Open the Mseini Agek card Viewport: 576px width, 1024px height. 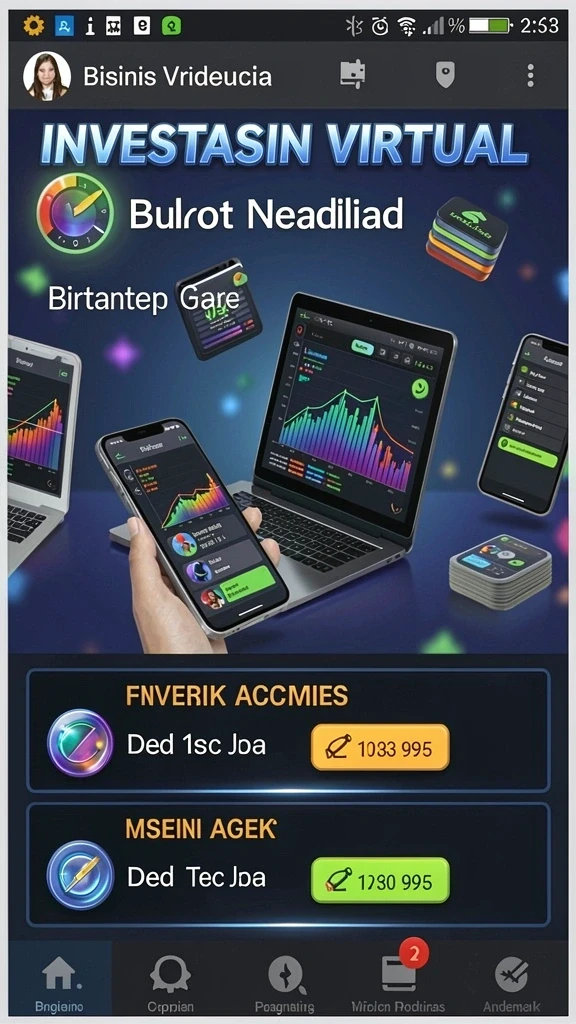point(288,864)
